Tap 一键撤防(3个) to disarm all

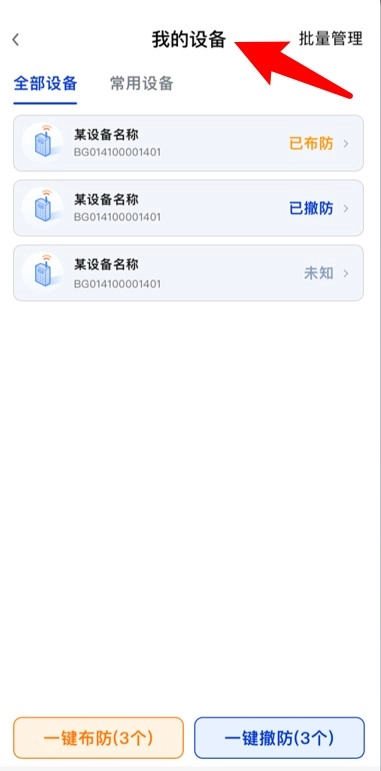coord(279,738)
